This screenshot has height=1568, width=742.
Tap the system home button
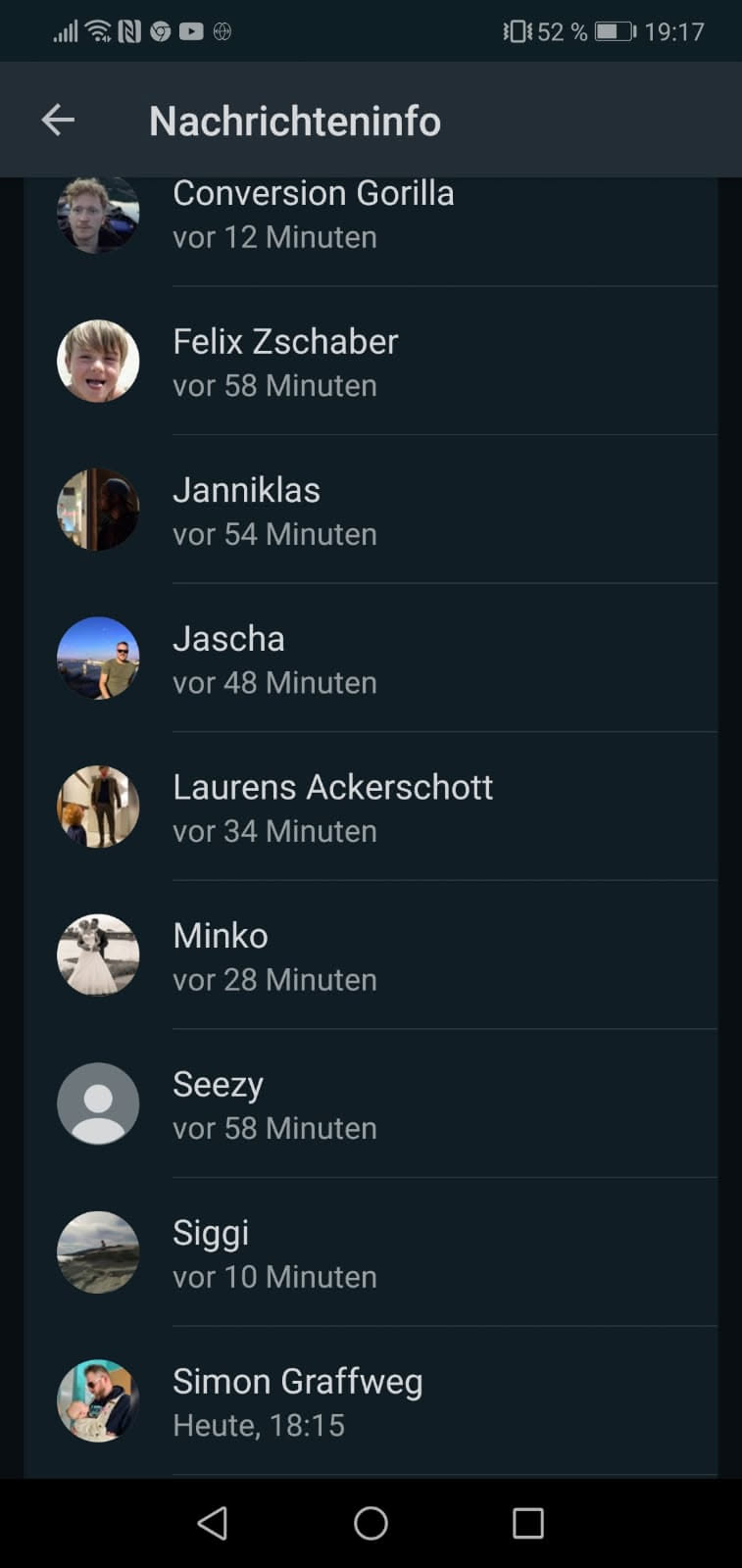(x=371, y=1523)
